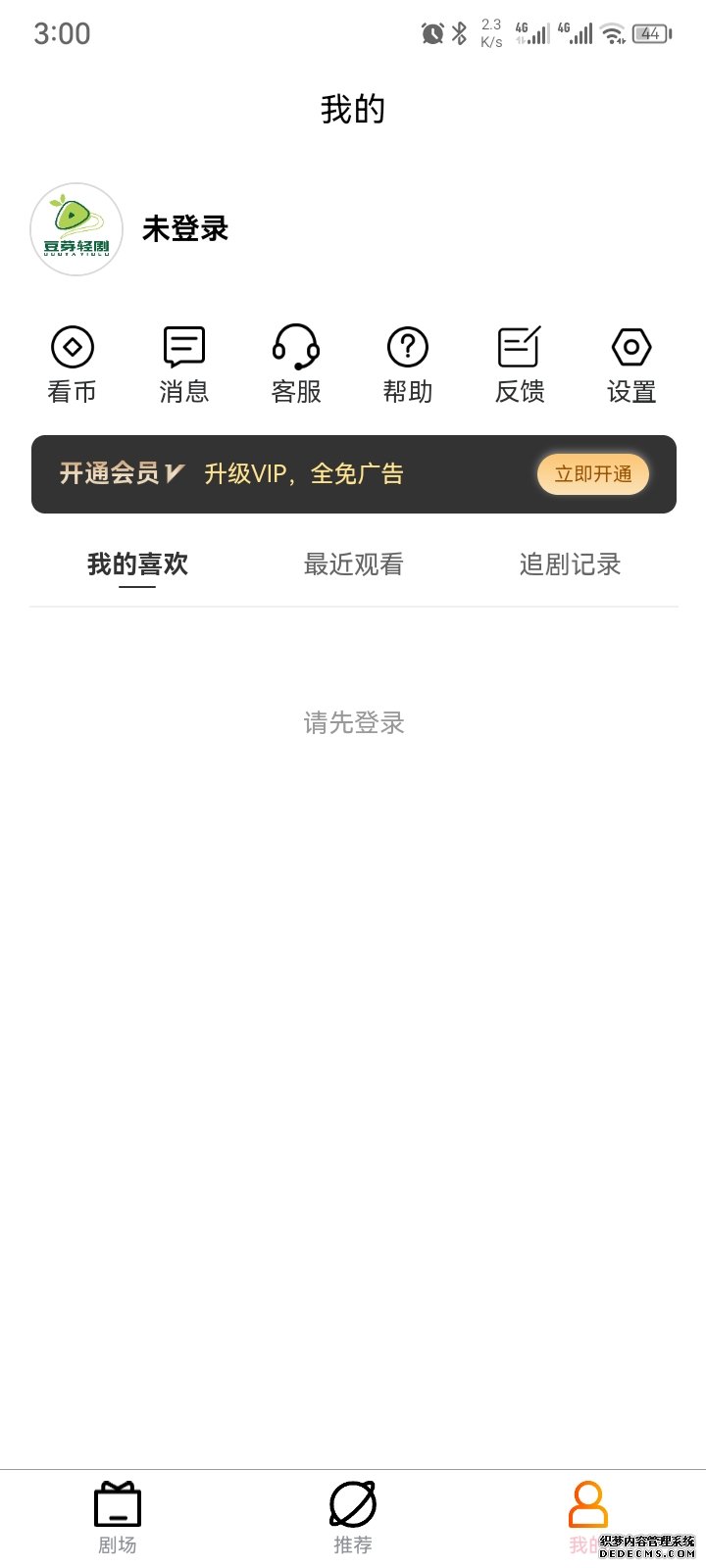
Task: Go to the 剧场 bottom tab
Action: pos(118,1517)
